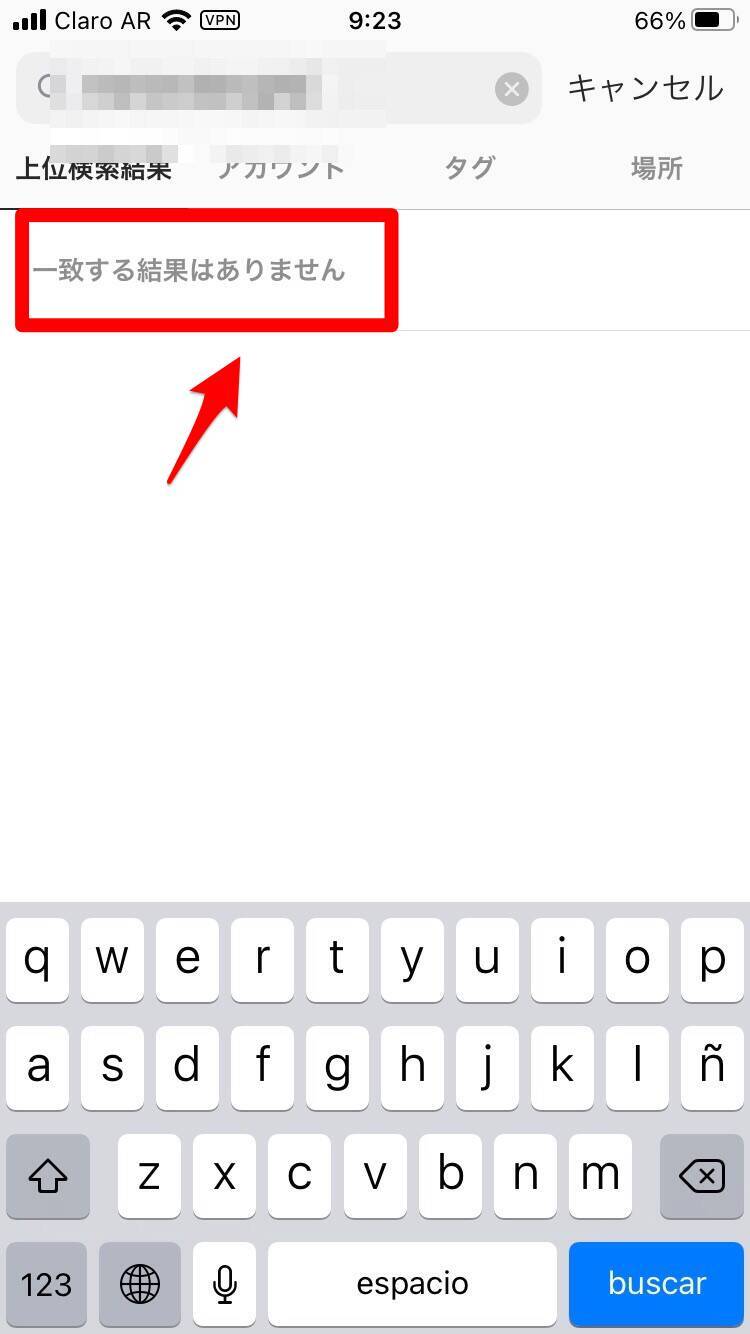750x1334 pixels.
Task: Switch to the タグ tab
Action: click(x=469, y=168)
